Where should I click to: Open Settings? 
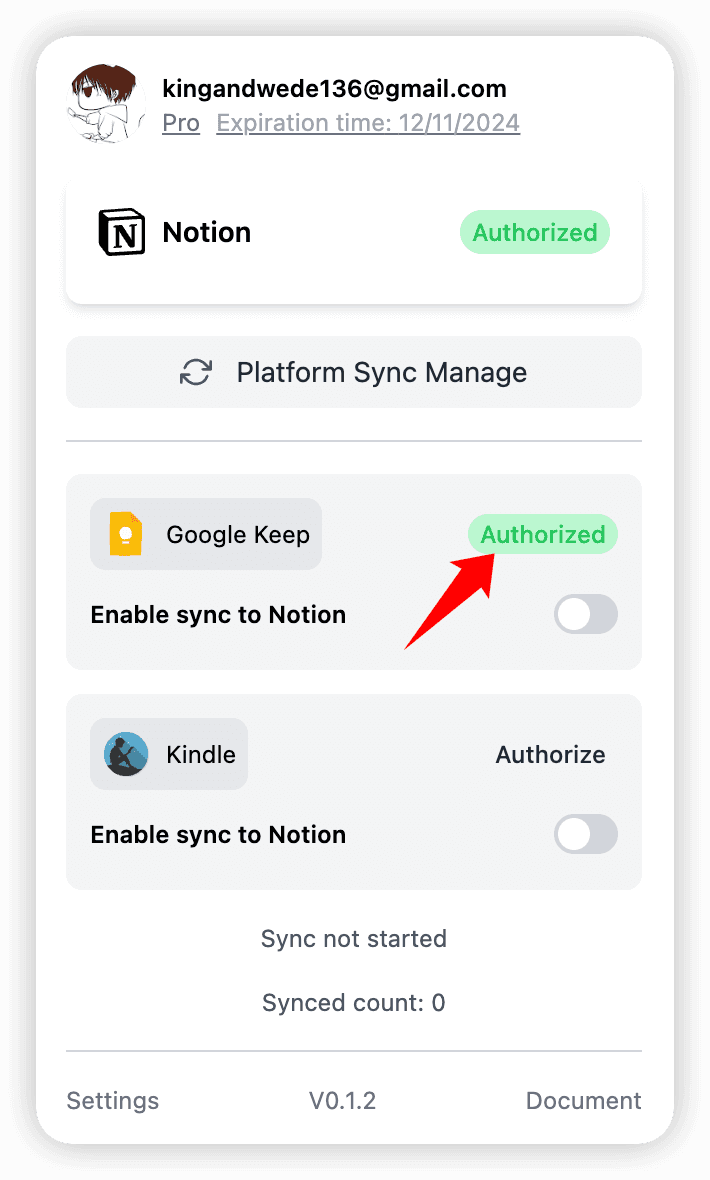click(x=112, y=1101)
